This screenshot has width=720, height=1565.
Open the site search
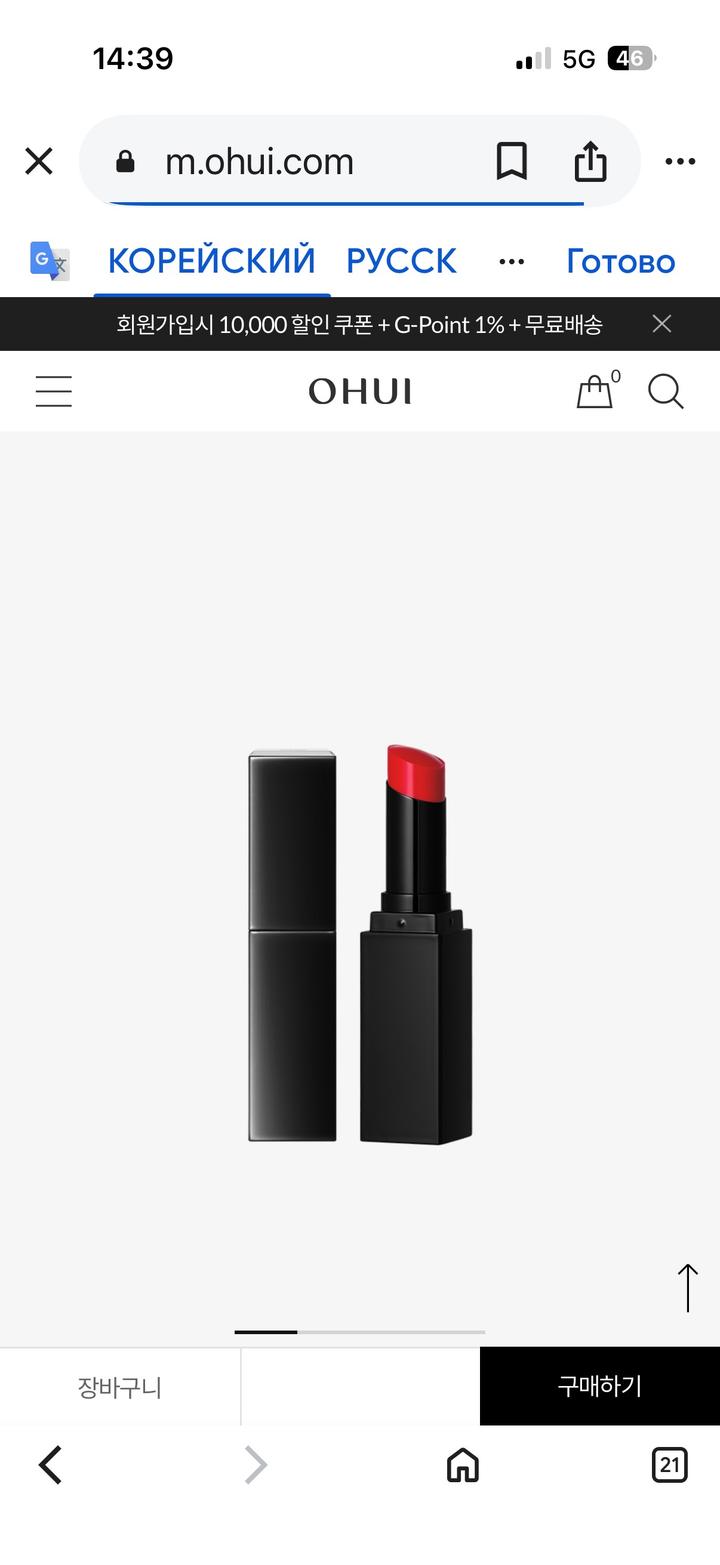point(666,391)
